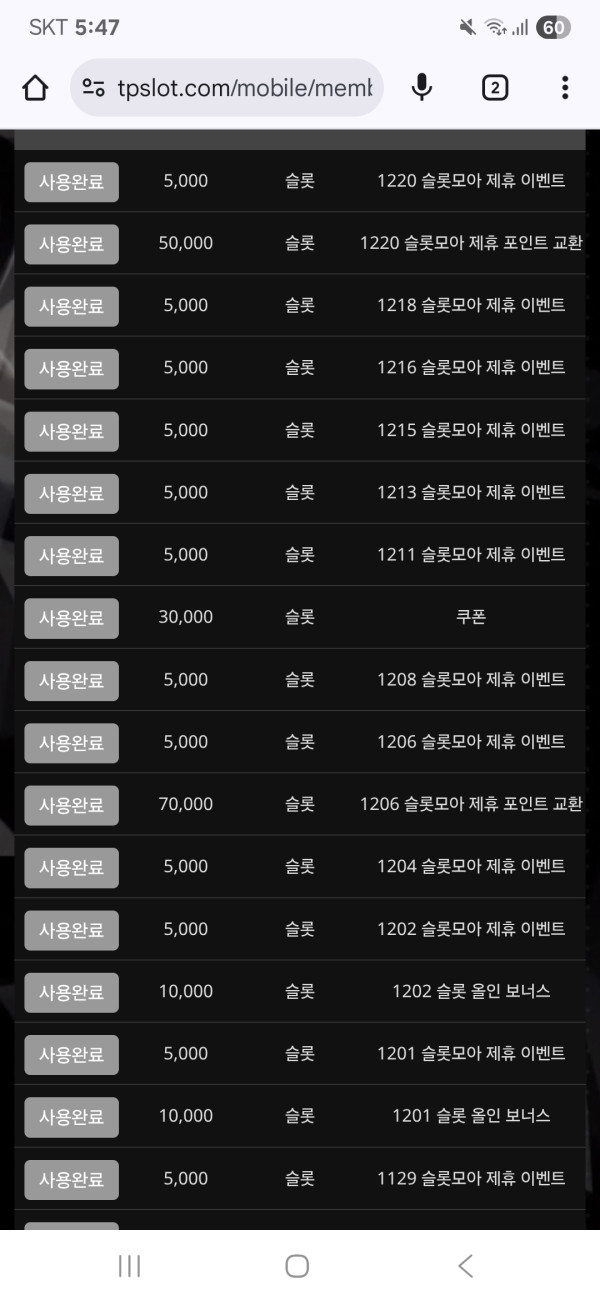Start voice search with the microphone
Screen dimensions: 600x1300
(422, 88)
